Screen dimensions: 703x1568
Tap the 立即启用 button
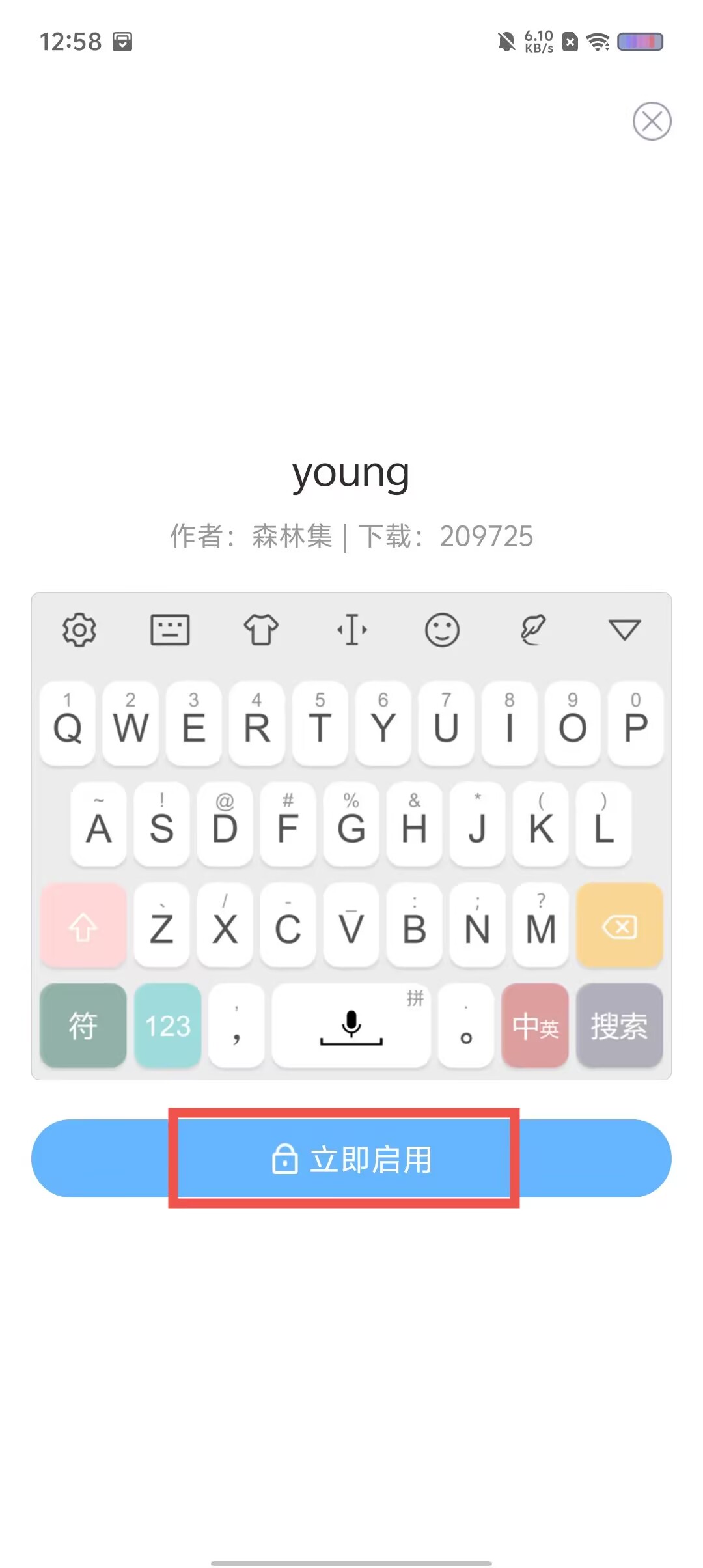tap(351, 1159)
